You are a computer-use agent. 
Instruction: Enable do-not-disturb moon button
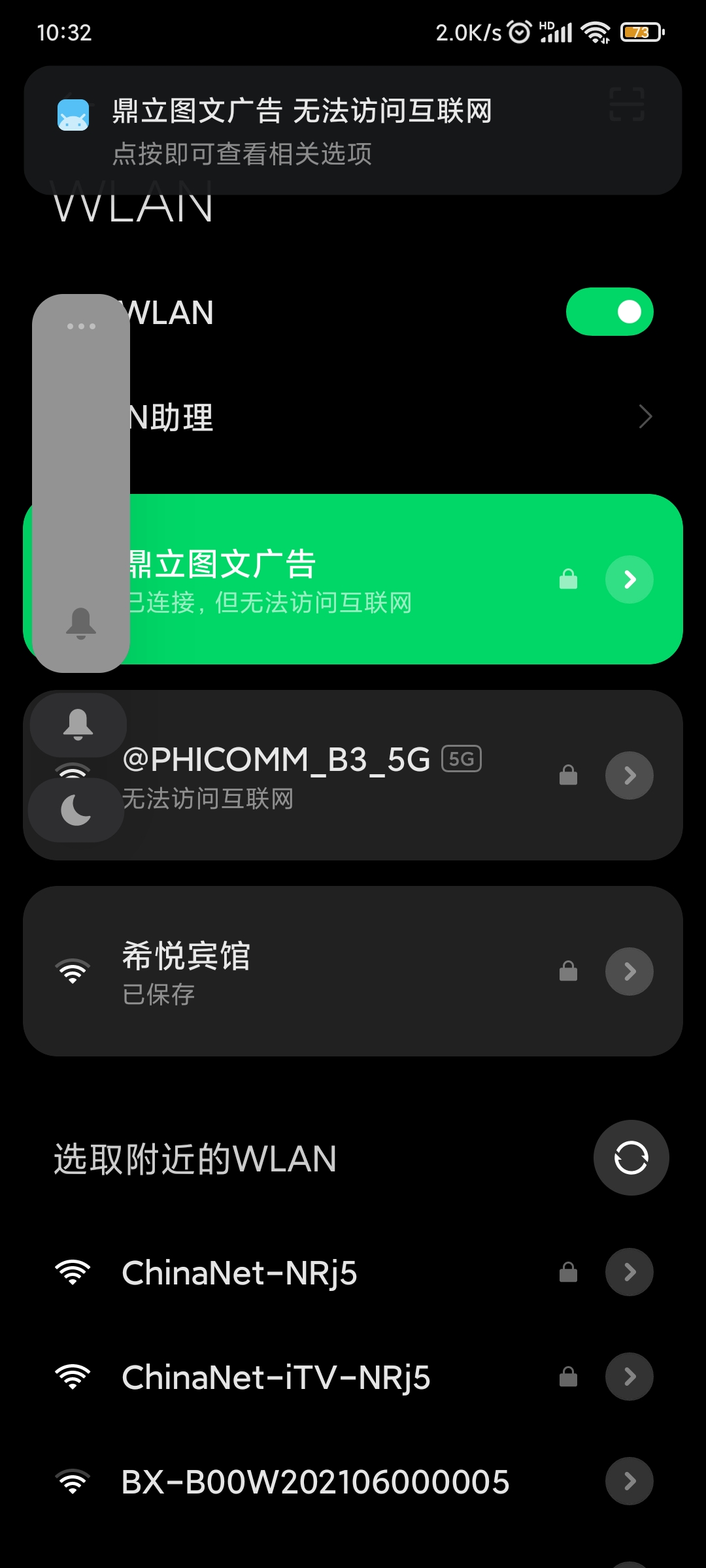coord(76,810)
